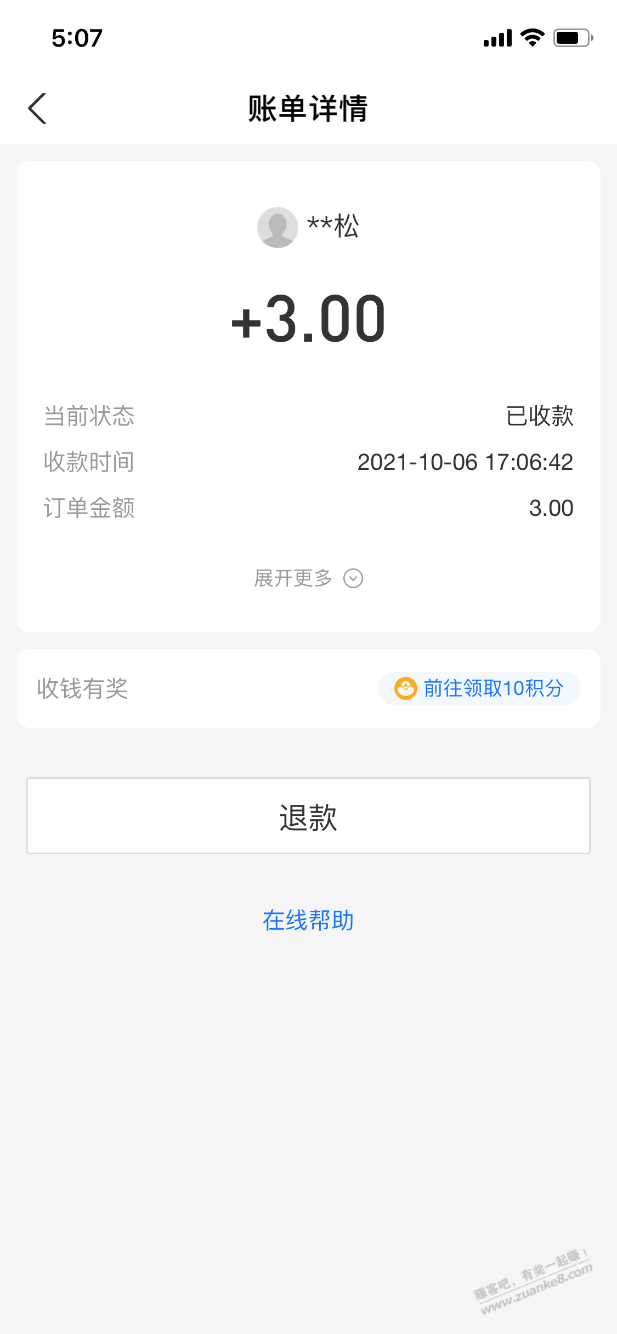Claim points via 前往领取10积分
Viewport: 617px width, 1334px height.
479,688
